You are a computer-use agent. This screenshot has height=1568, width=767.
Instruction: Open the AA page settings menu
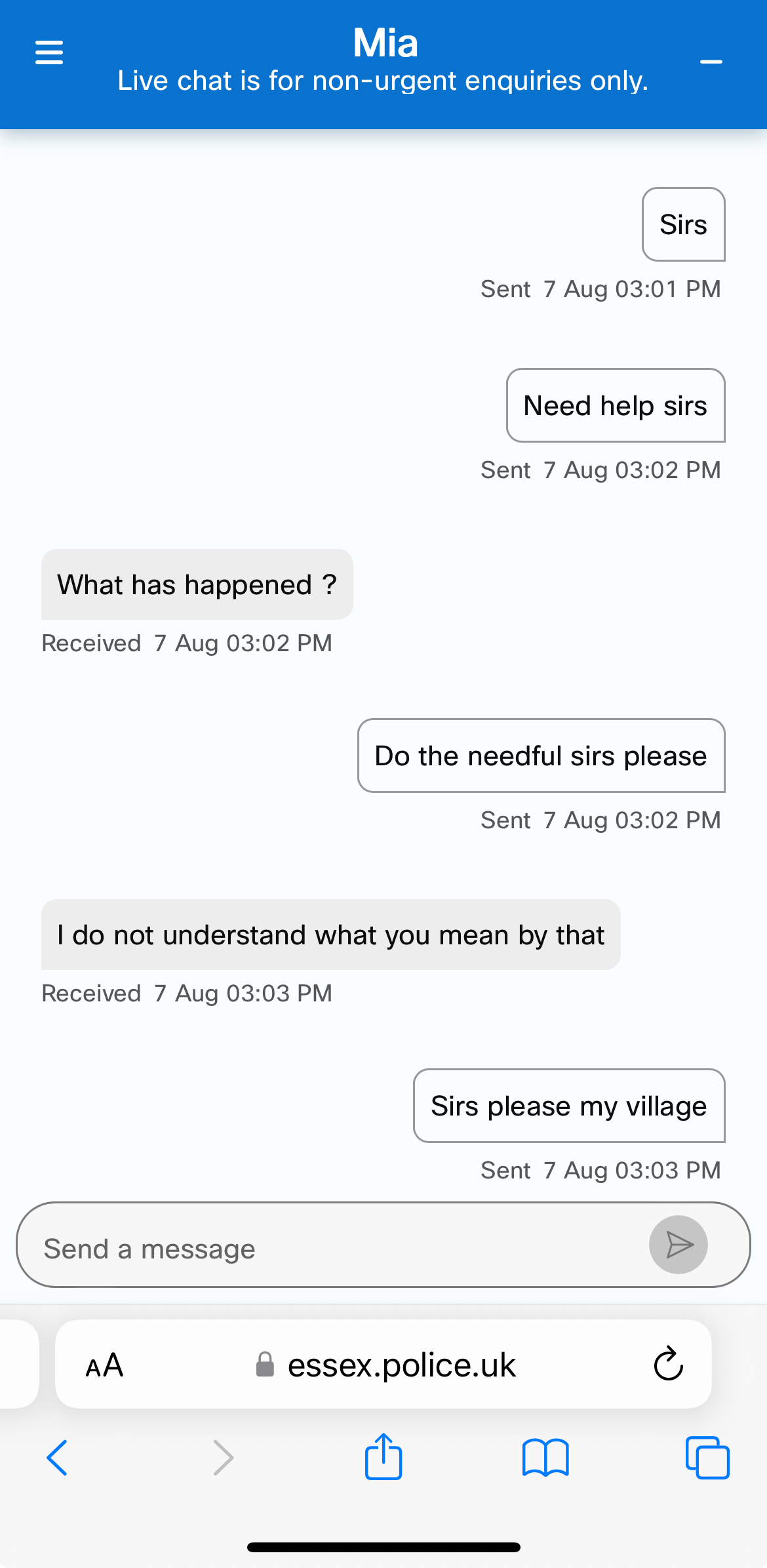coord(104,1365)
